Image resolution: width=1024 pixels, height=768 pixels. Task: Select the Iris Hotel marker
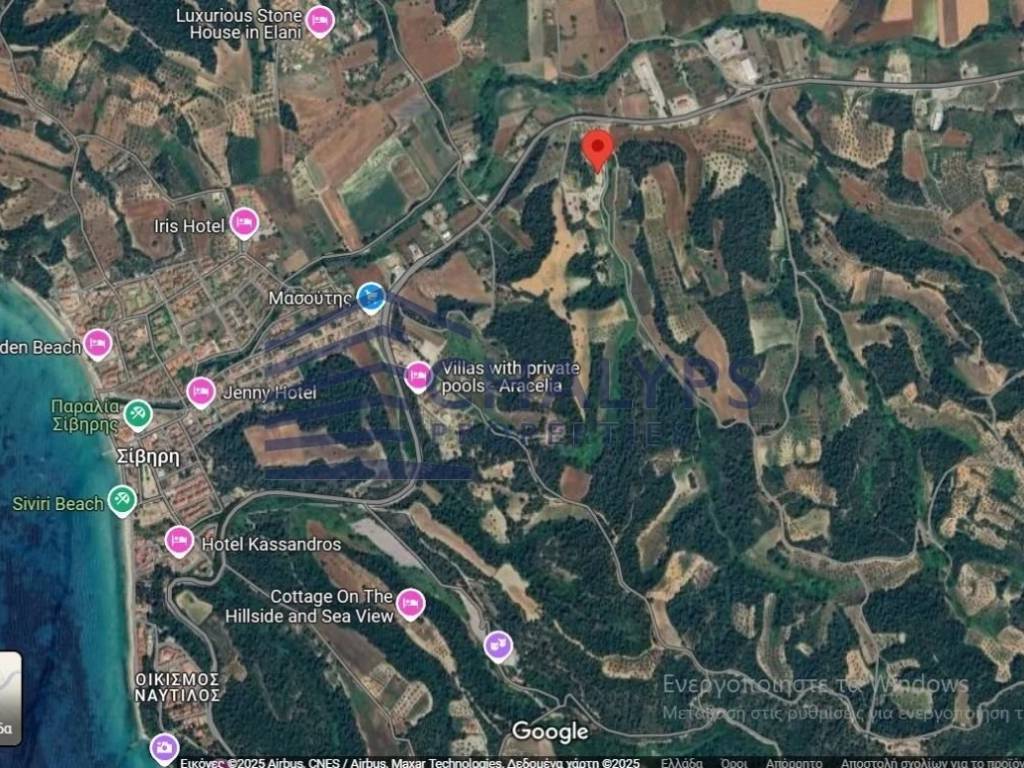(245, 222)
